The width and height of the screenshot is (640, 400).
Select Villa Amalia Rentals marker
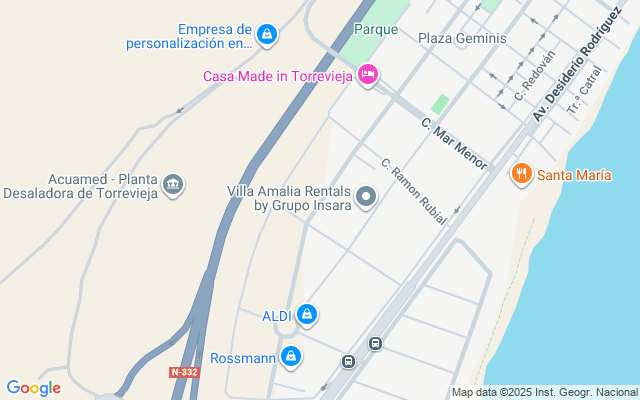click(366, 198)
